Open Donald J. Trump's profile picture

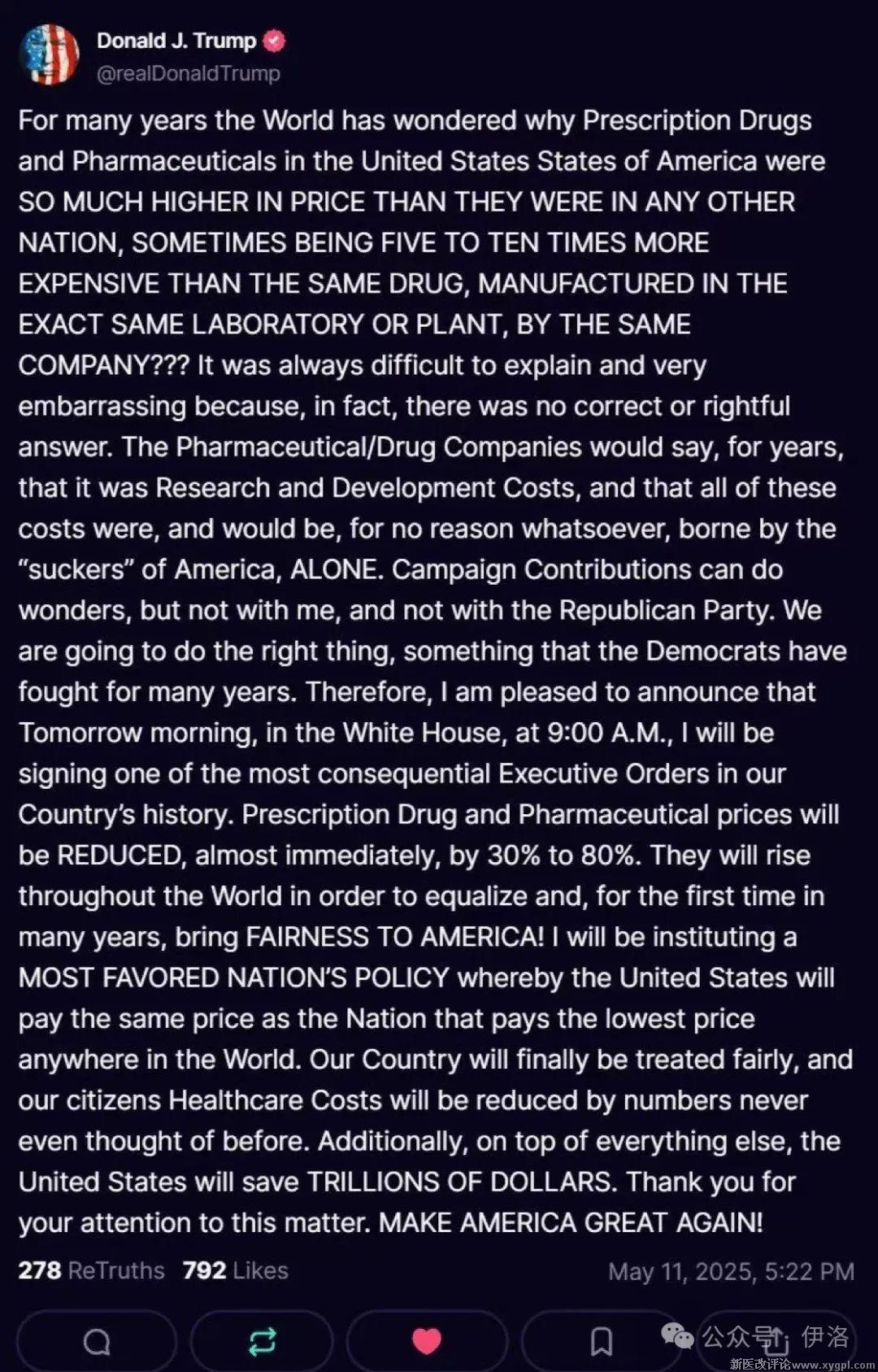tap(49, 54)
